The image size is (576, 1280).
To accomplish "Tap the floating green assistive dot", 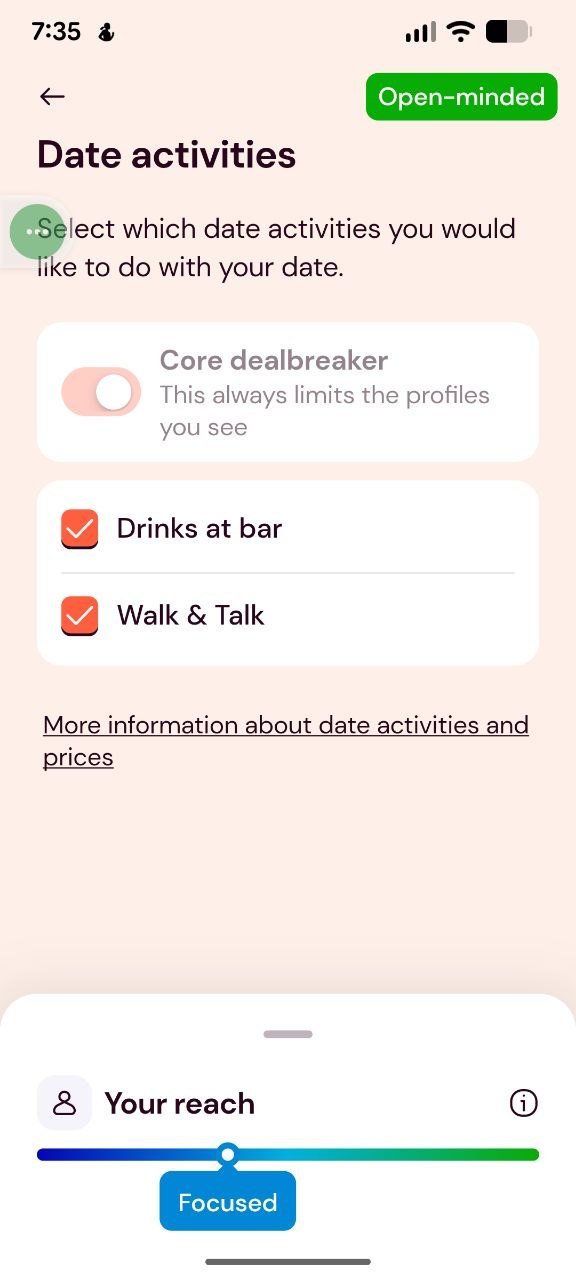I will pos(37,232).
